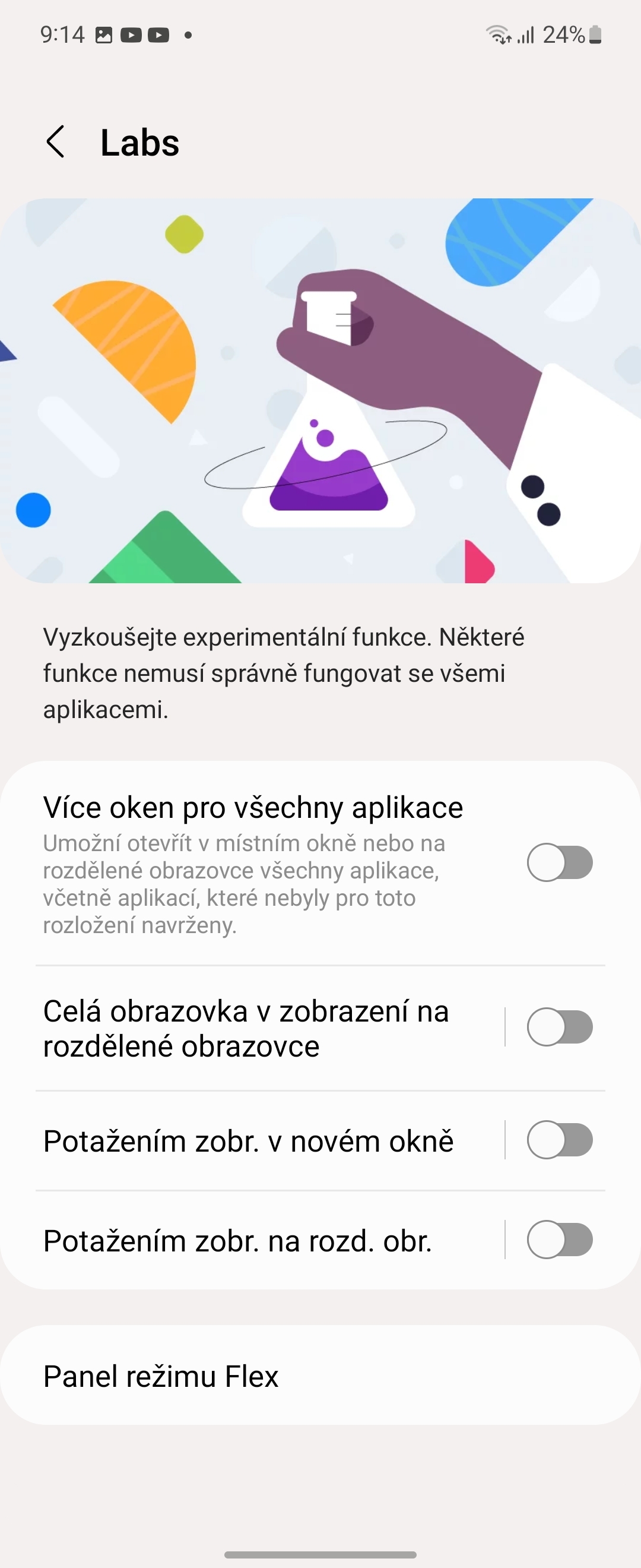Image resolution: width=641 pixels, height=1568 pixels.
Task: Go back from the Labs screen
Action: coord(56,143)
